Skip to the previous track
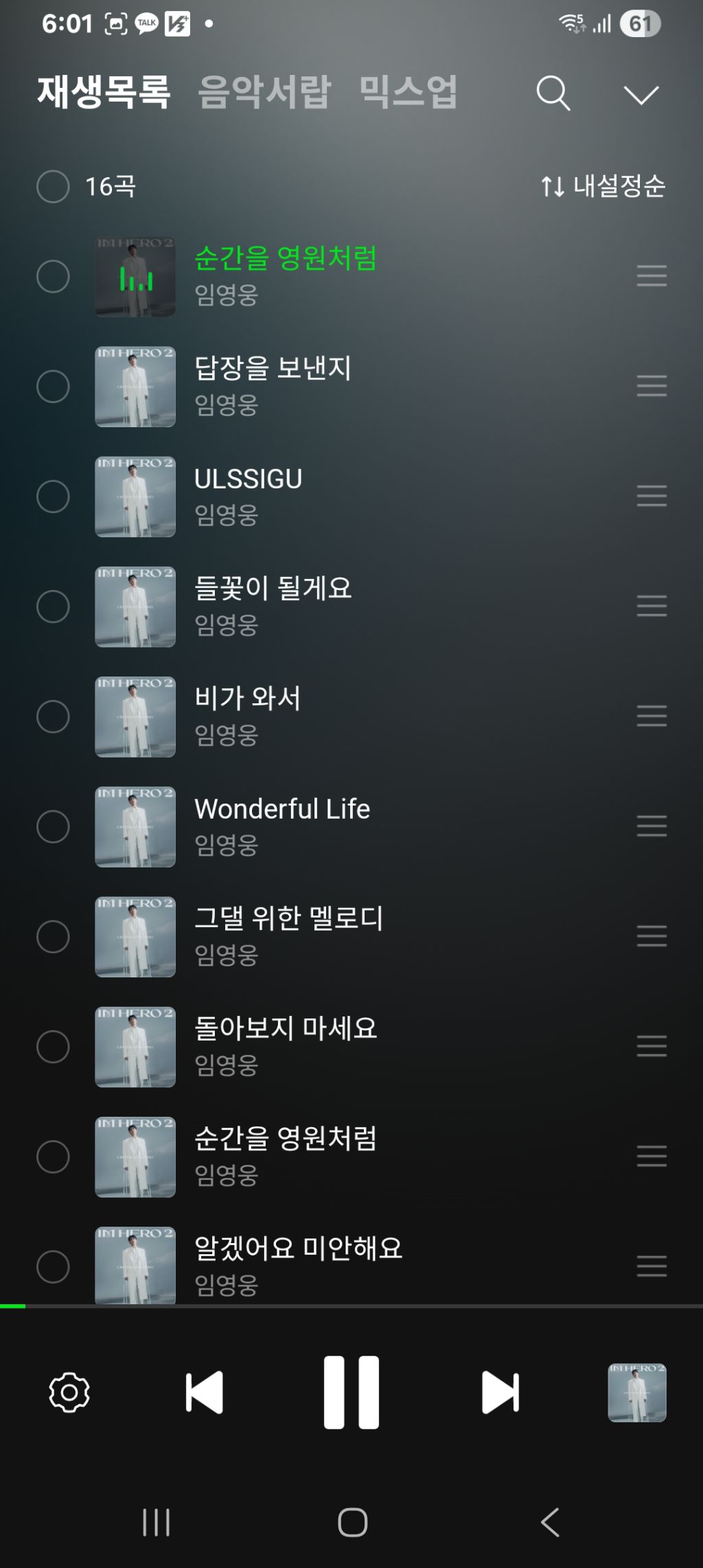The height and width of the screenshot is (1568, 703). point(204,1392)
